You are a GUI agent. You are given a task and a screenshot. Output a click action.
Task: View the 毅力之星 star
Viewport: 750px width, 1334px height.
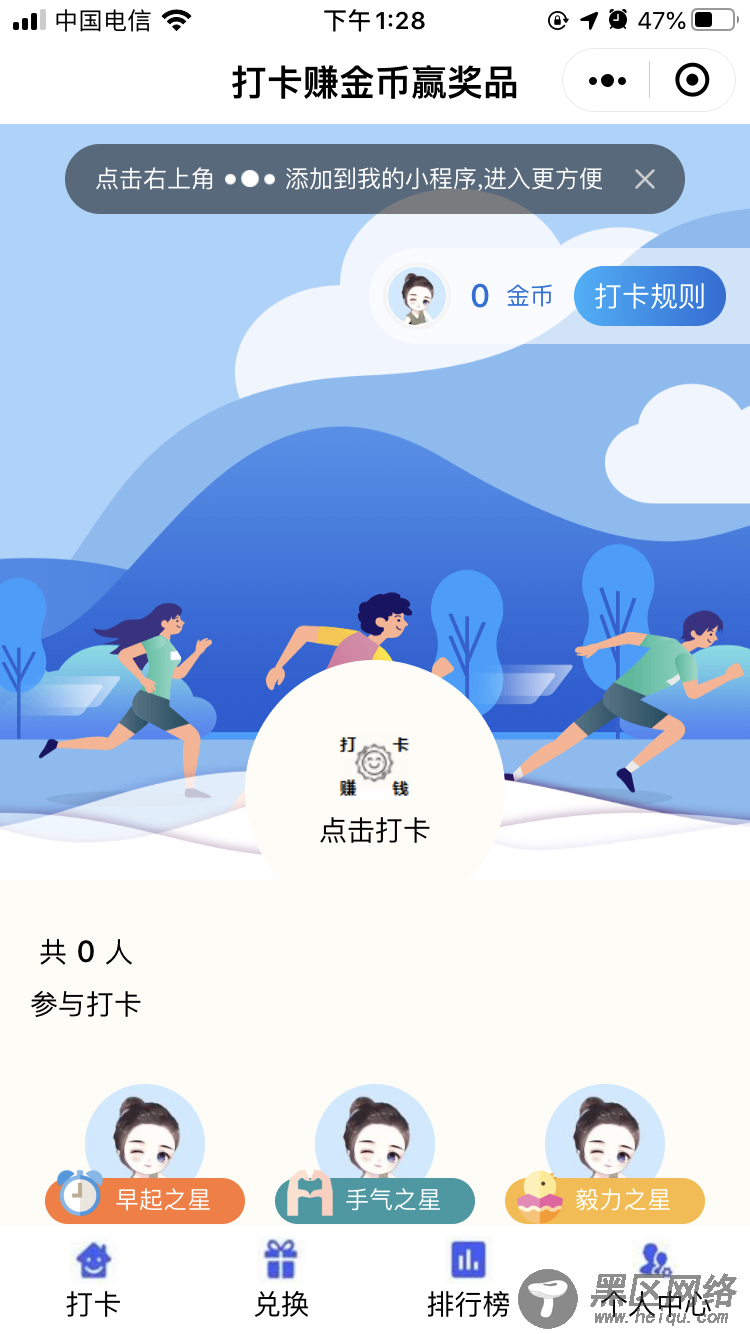coord(605,1200)
